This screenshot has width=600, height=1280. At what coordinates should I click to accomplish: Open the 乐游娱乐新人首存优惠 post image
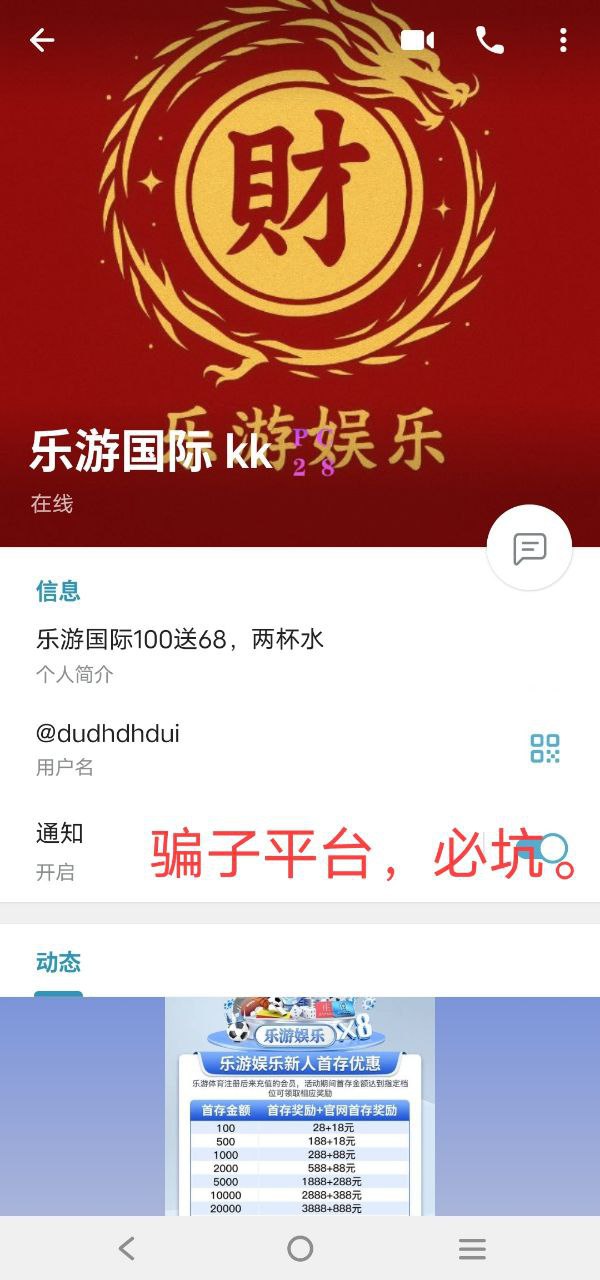[x=300, y=1105]
